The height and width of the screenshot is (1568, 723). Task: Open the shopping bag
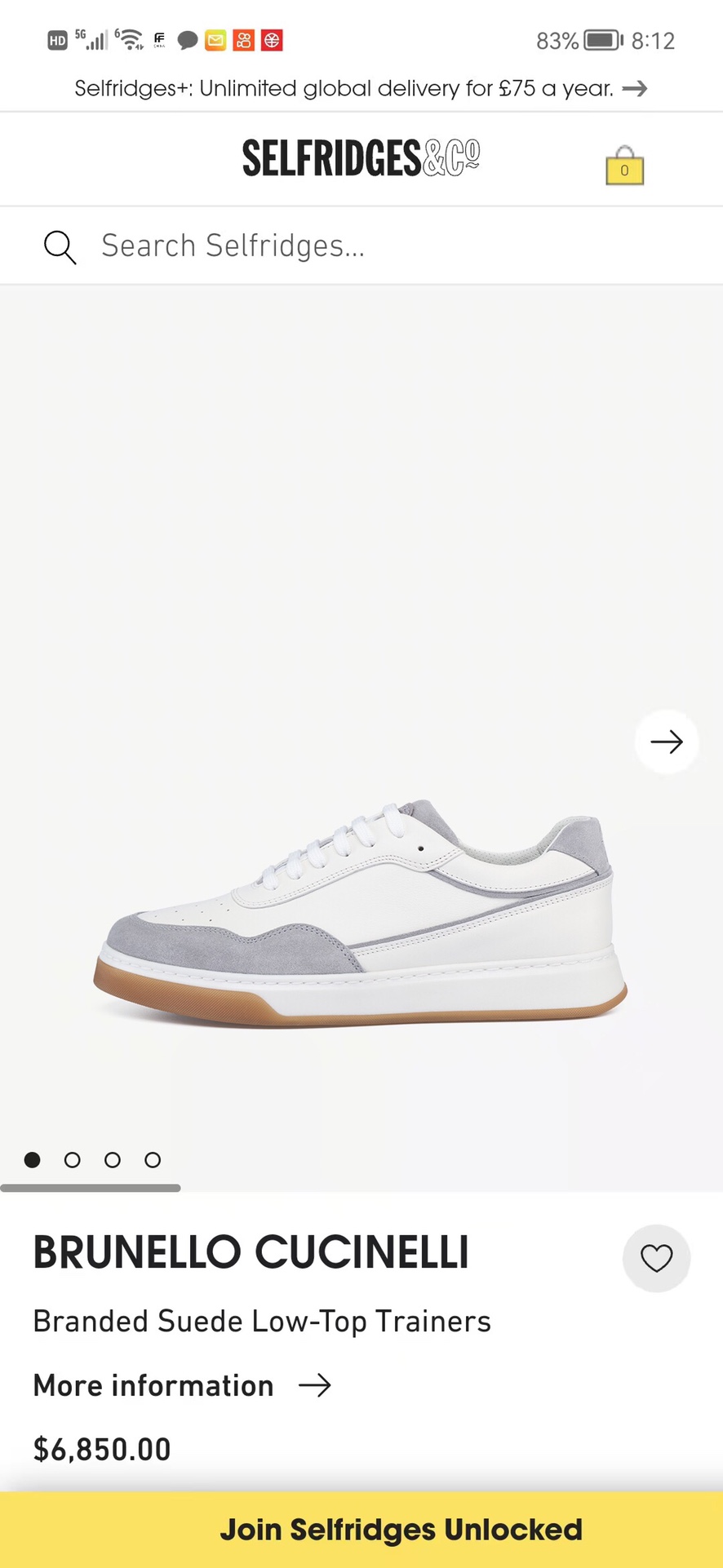tap(624, 166)
